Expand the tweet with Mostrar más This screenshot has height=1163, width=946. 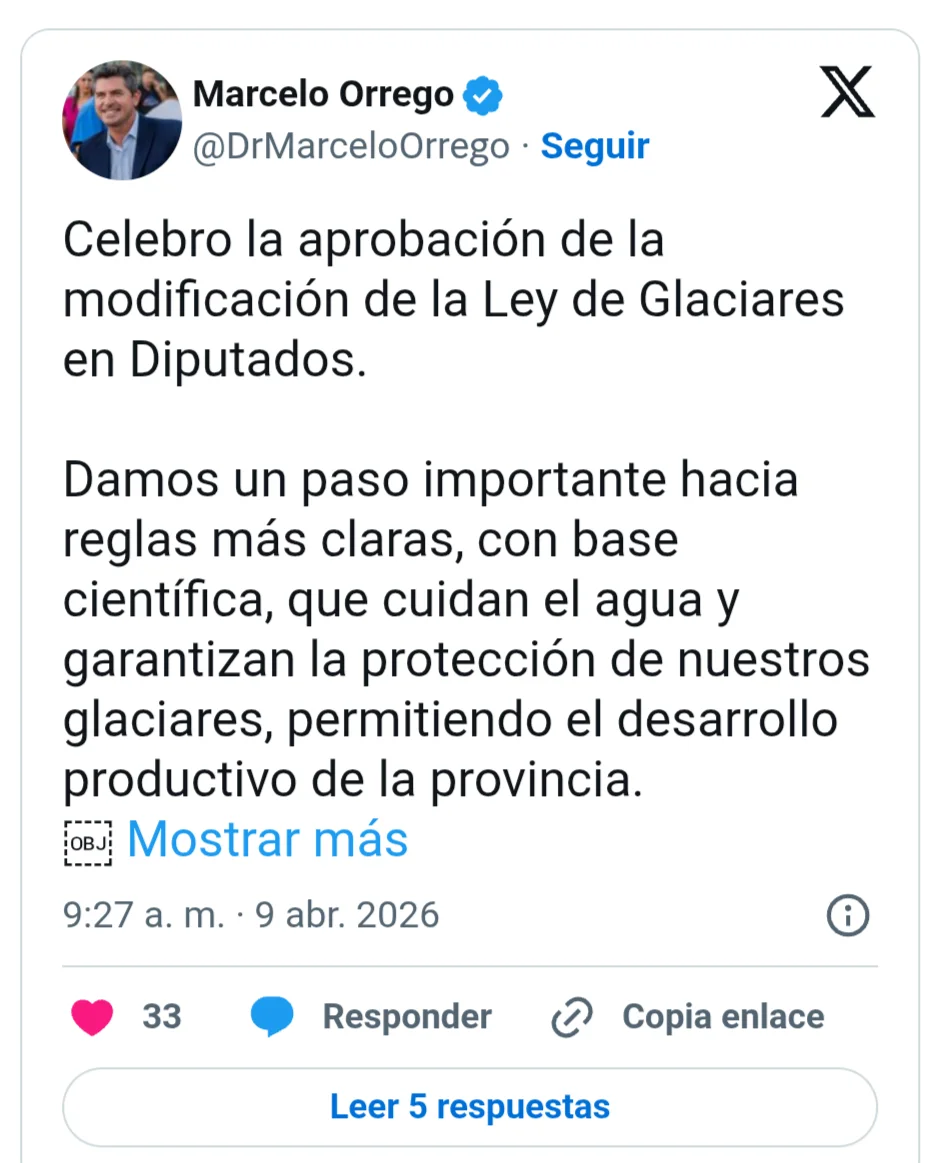(x=267, y=838)
